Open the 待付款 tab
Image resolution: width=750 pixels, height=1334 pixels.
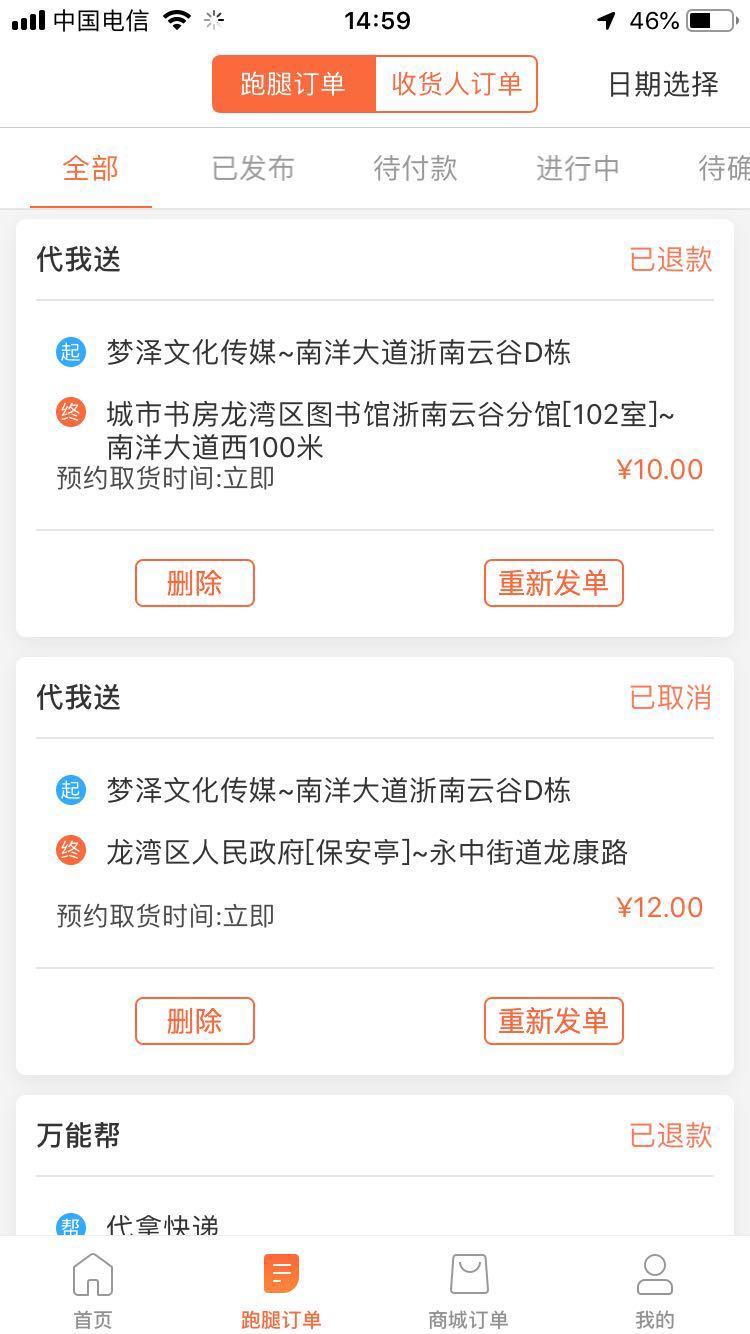(x=415, y=168)
